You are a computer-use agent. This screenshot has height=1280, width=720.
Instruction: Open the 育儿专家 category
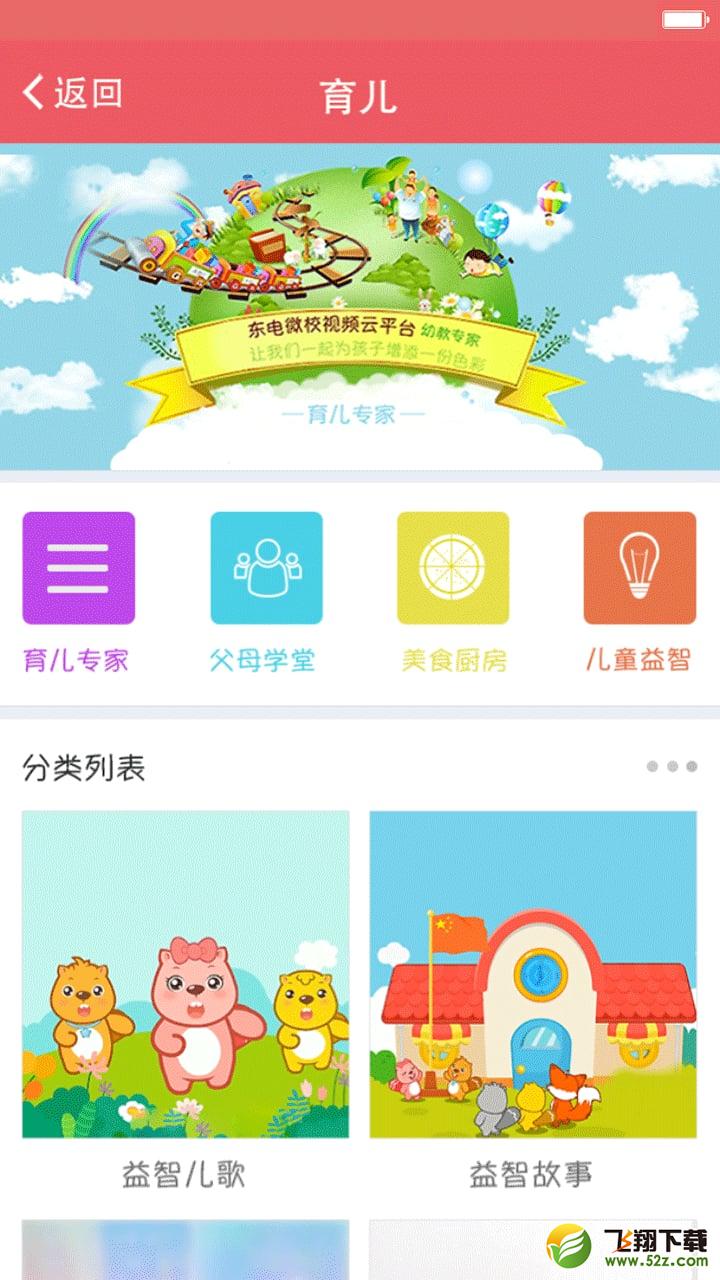click(78, 592)
